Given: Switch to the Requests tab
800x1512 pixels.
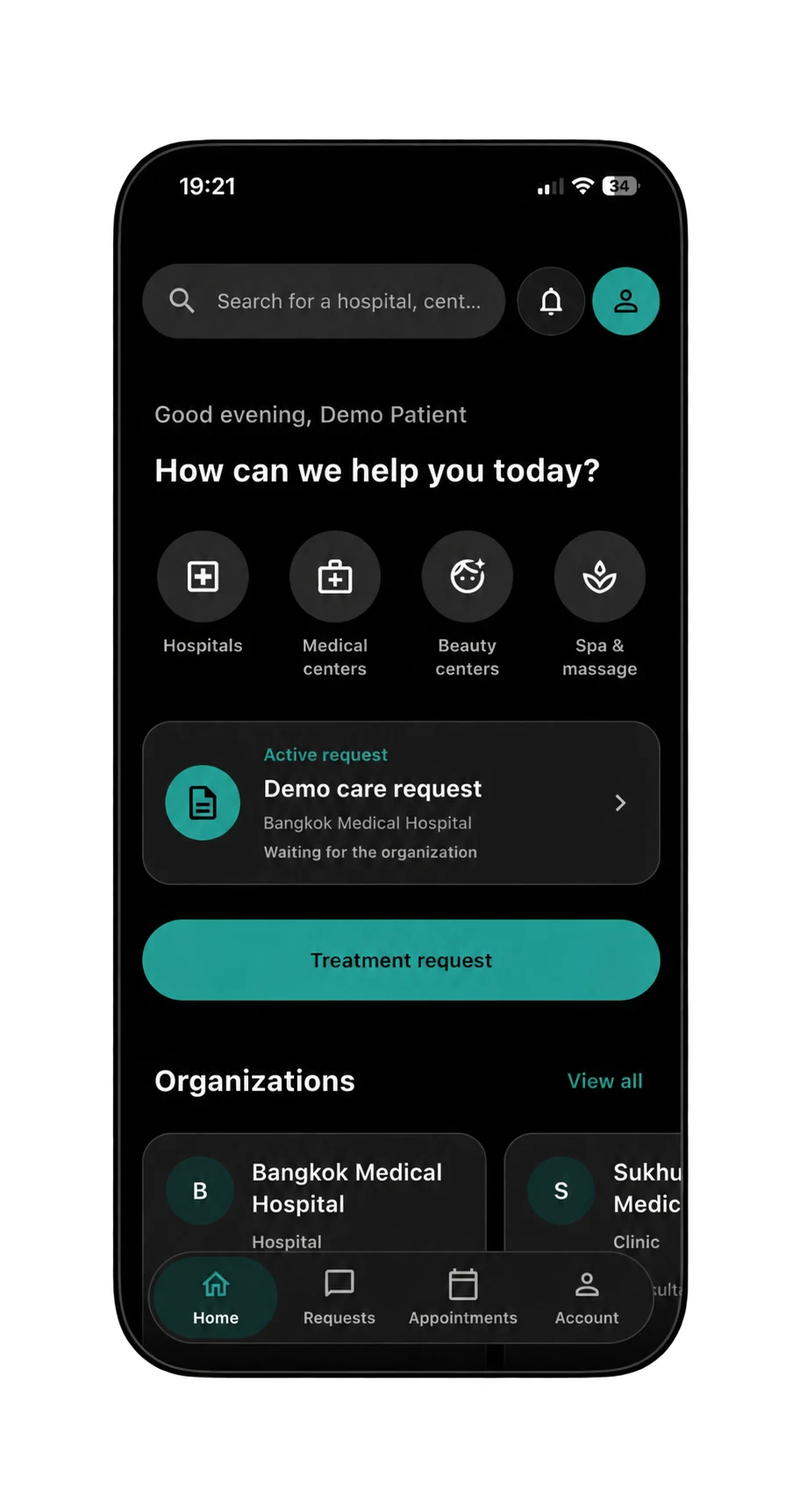Looking at the screenshot, I should click(x=339, y=1298).
